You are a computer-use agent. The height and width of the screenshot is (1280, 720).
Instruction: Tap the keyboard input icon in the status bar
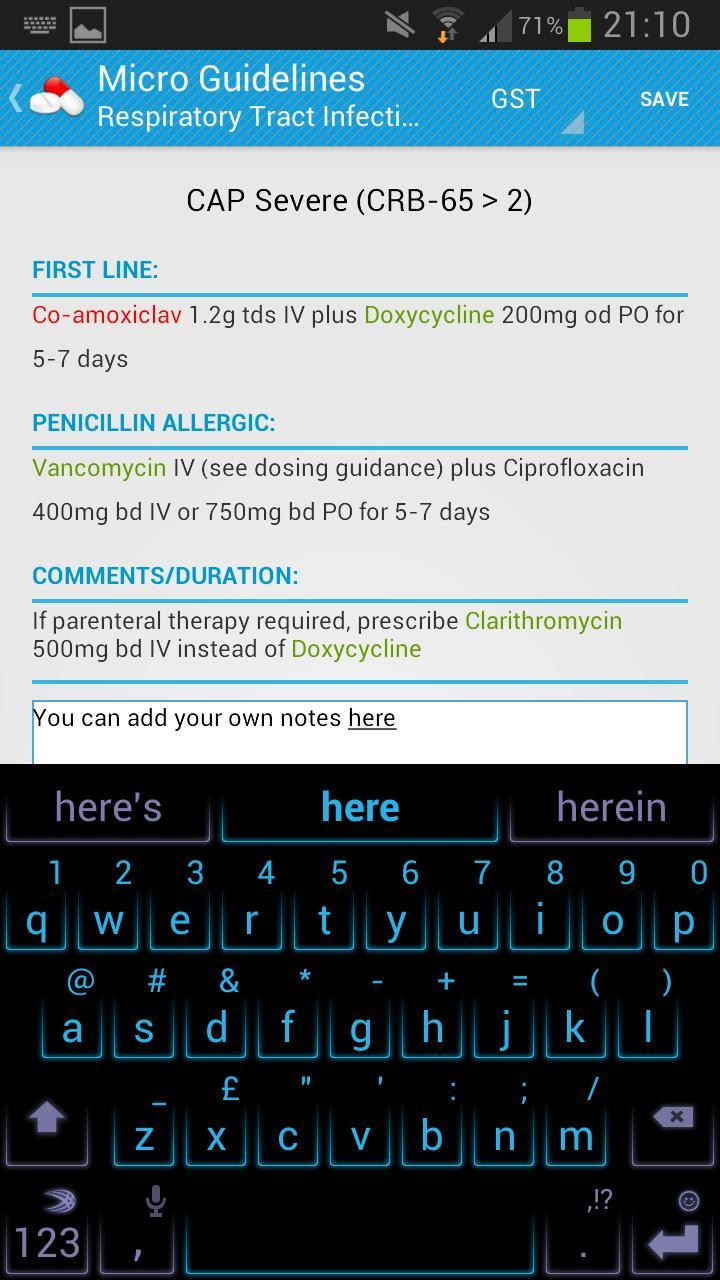pyautogui.click(x=38, y=24)
